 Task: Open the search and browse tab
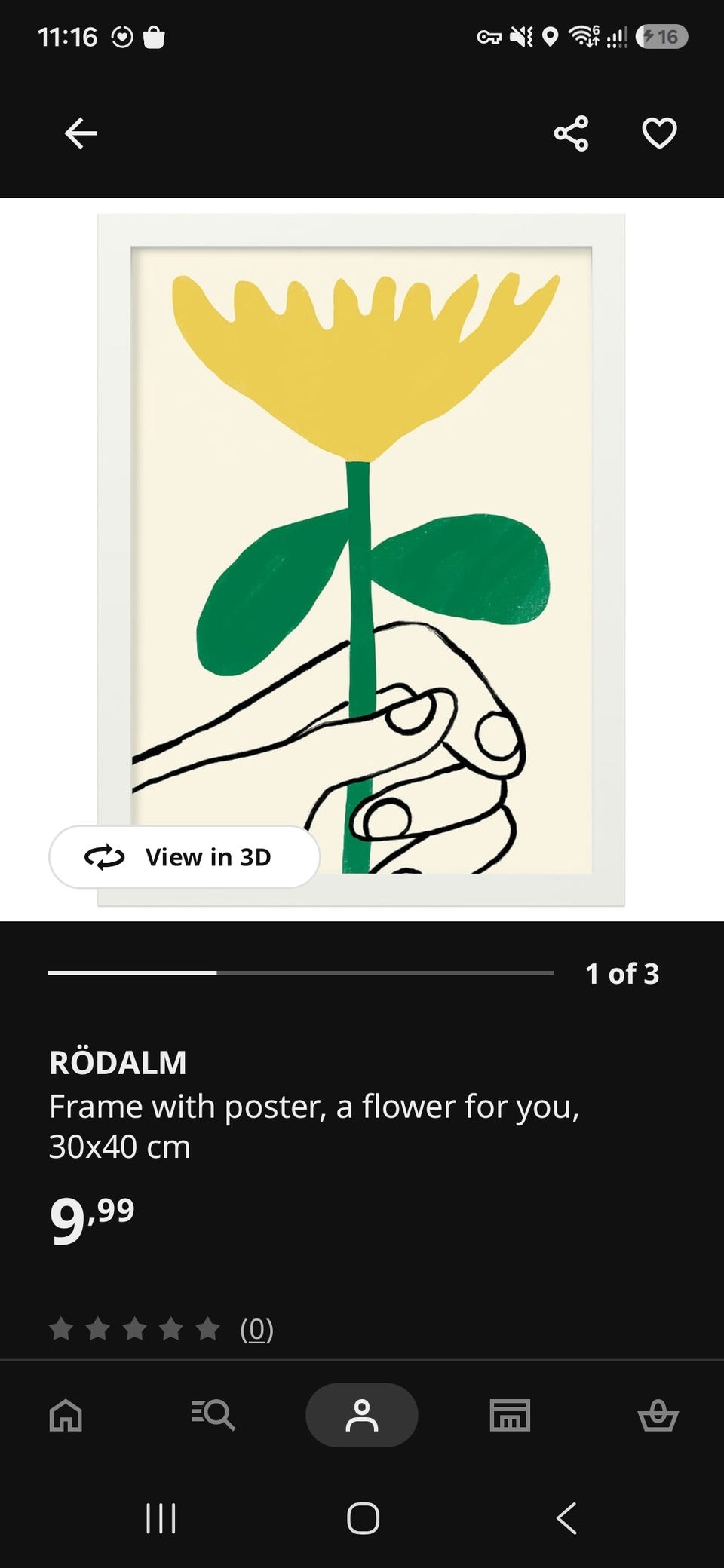(213, 1415)
